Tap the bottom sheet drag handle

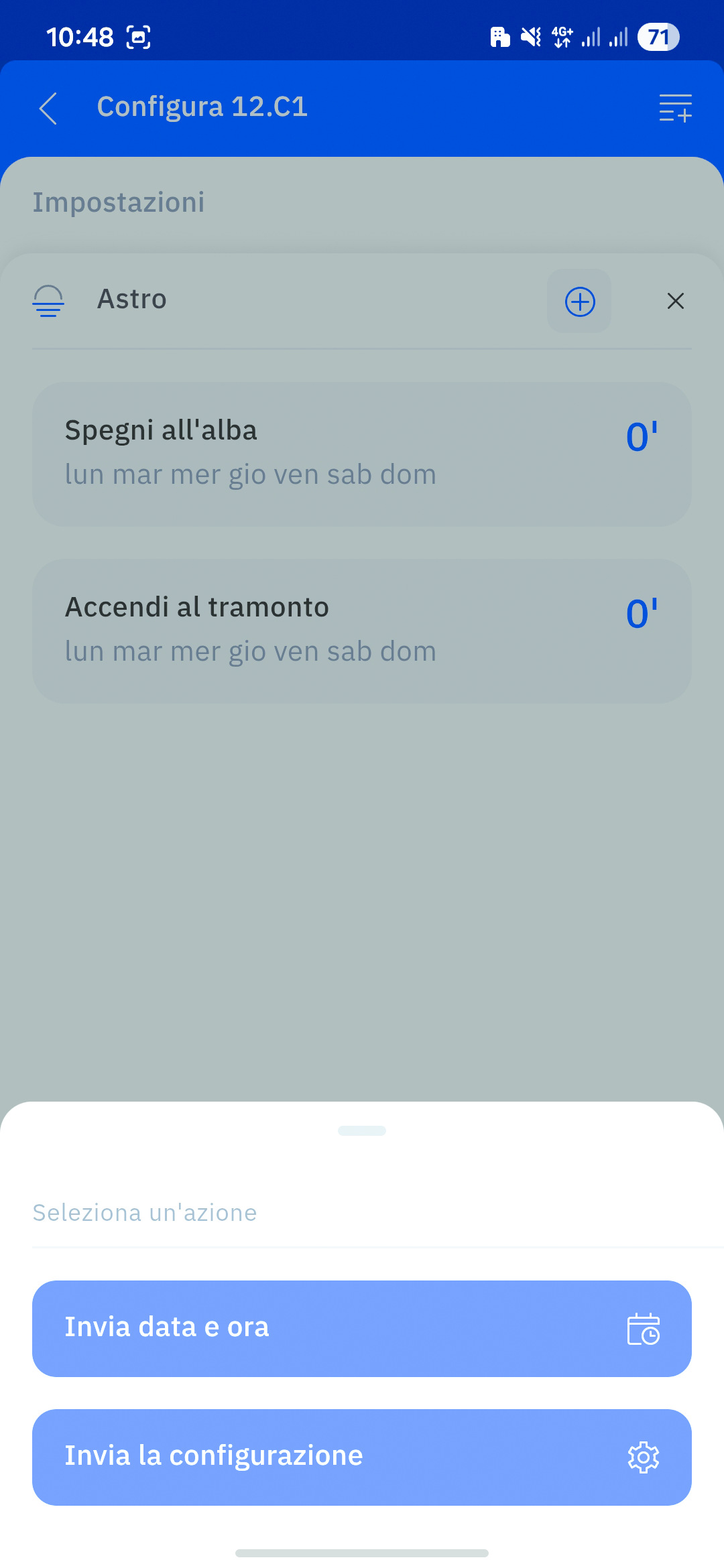(362, 1130)
